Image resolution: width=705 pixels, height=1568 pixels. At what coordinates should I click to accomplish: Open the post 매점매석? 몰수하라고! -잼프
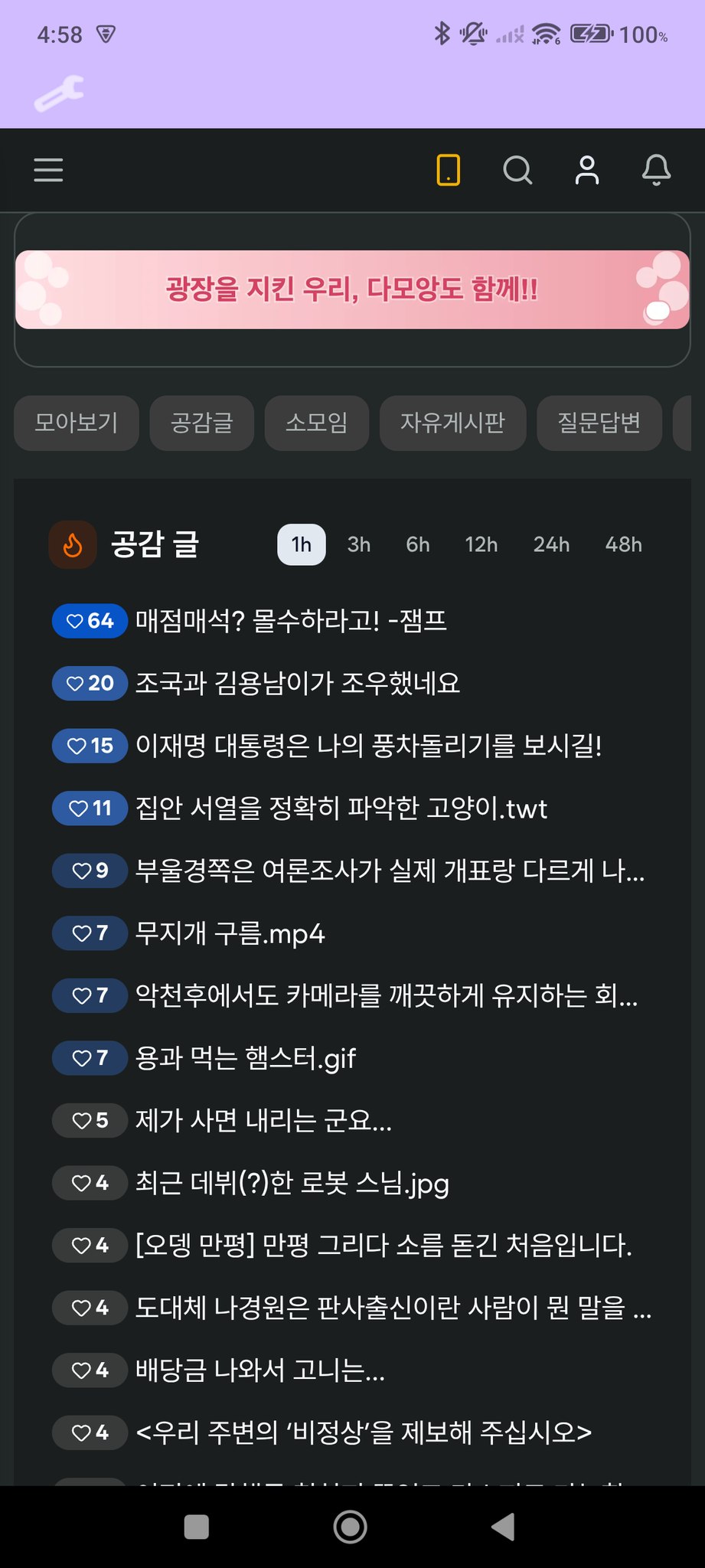click(291, 621)
